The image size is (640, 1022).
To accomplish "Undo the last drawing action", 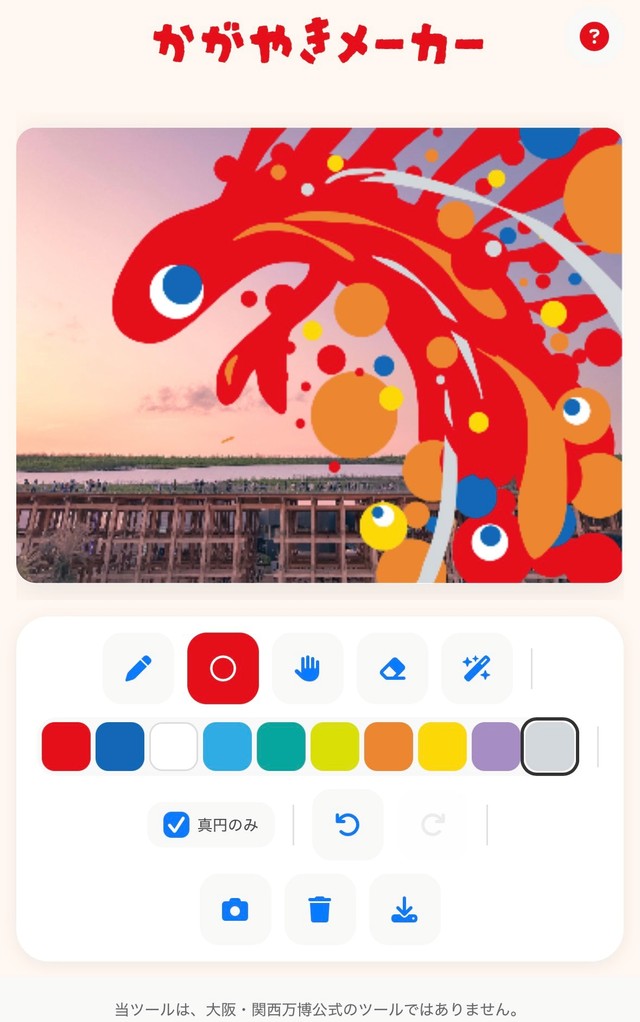I will pos(347,825).
